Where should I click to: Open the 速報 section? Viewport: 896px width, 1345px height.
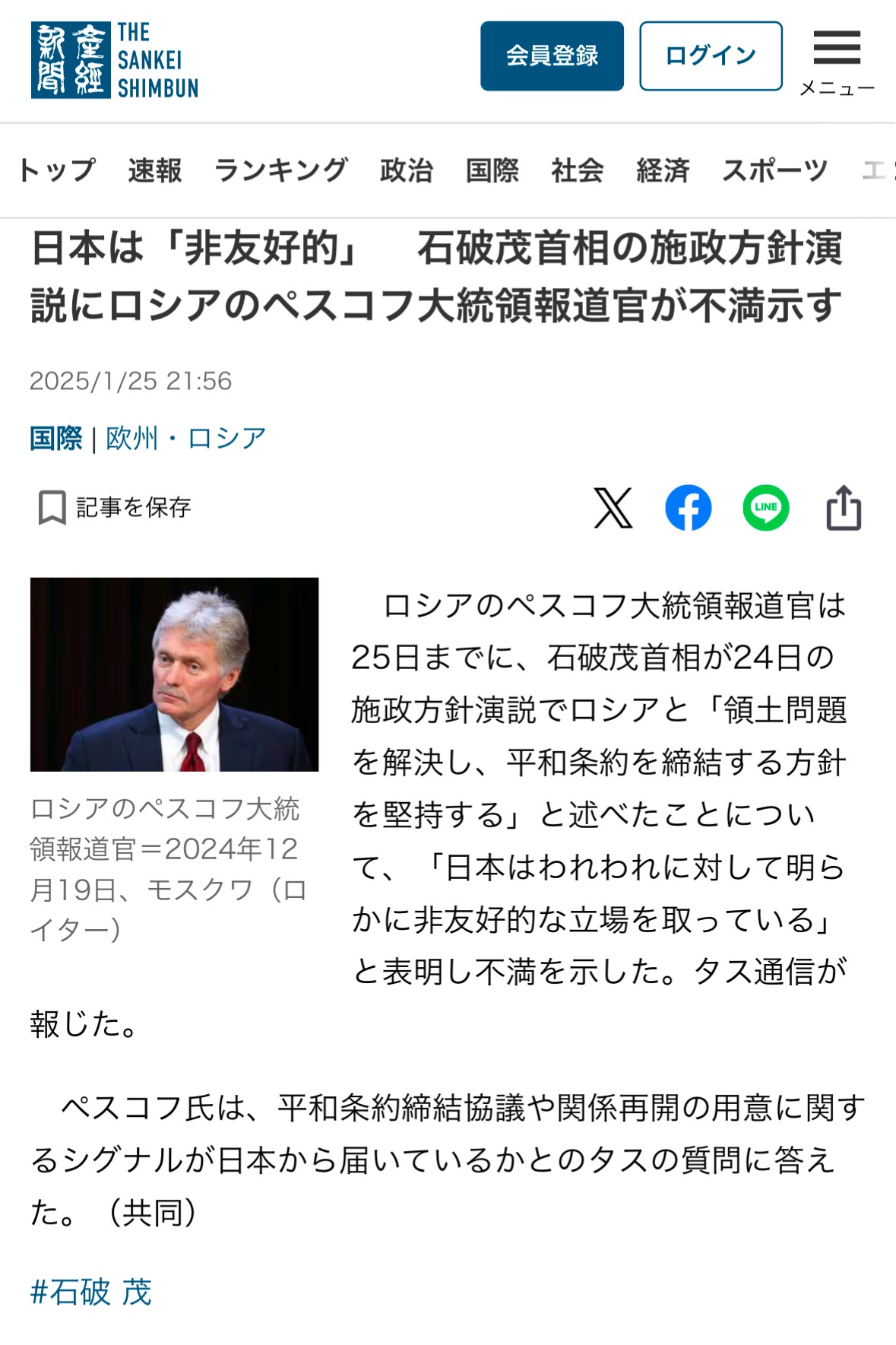(x=155, y=170)
